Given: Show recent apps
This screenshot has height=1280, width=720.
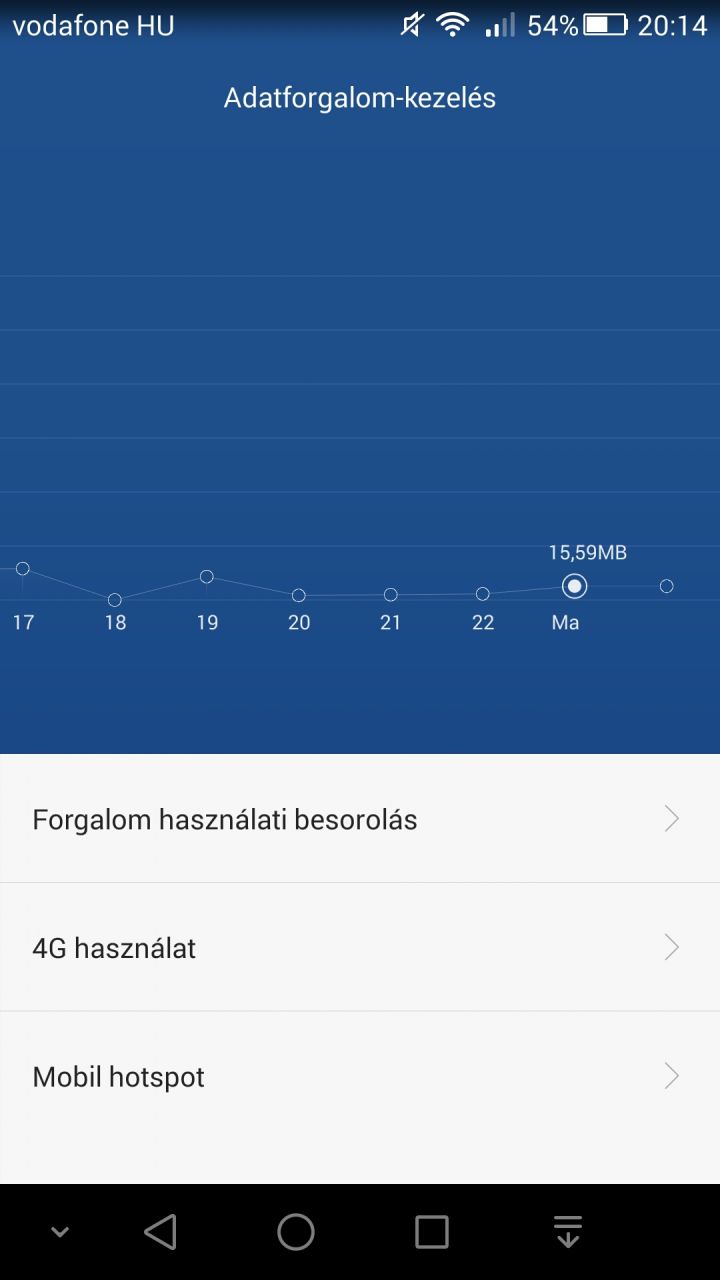Looking at the screenshot, I should [432, 1231].
